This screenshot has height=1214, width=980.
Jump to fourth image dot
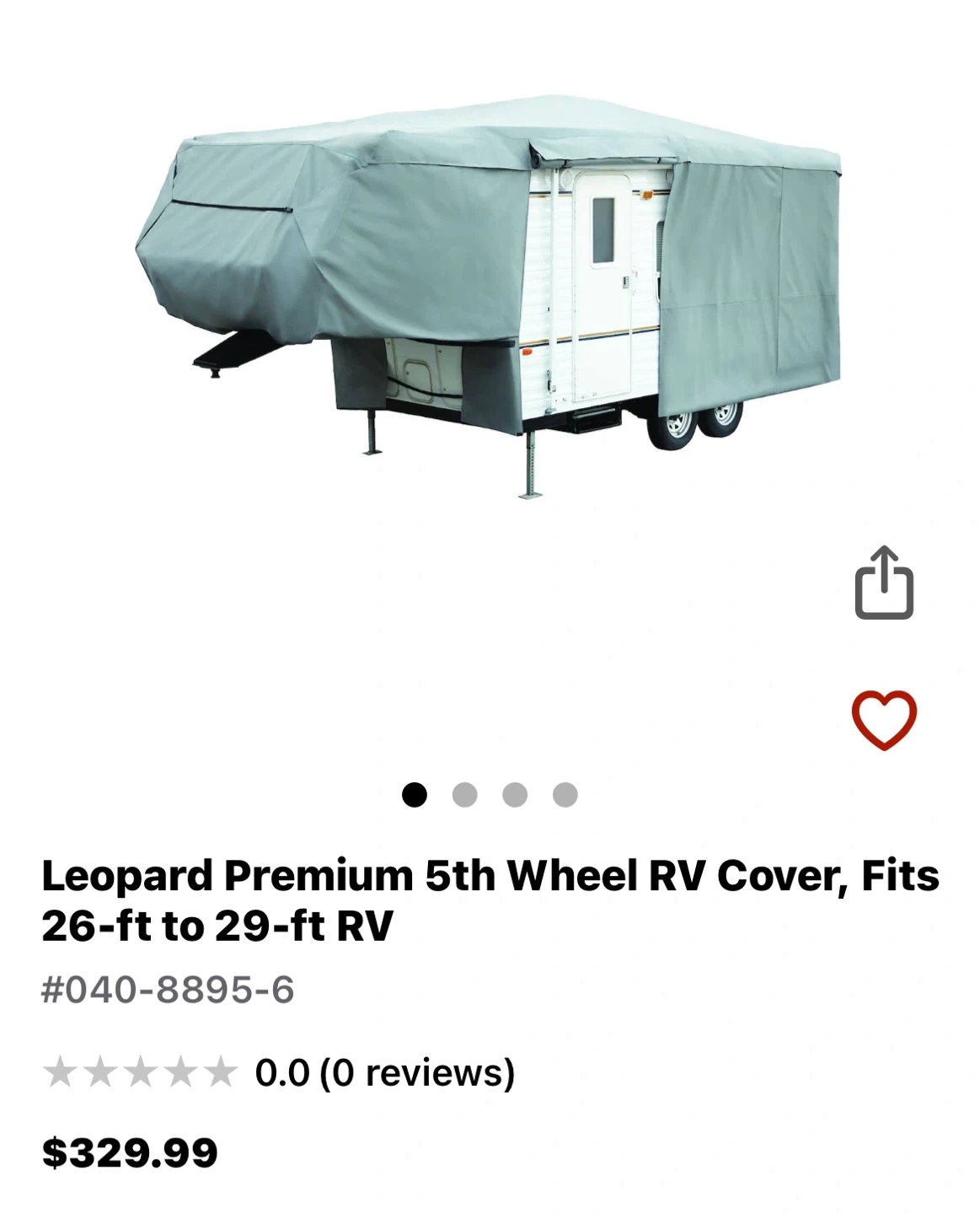pyautogui.click(x=565, y=795)
